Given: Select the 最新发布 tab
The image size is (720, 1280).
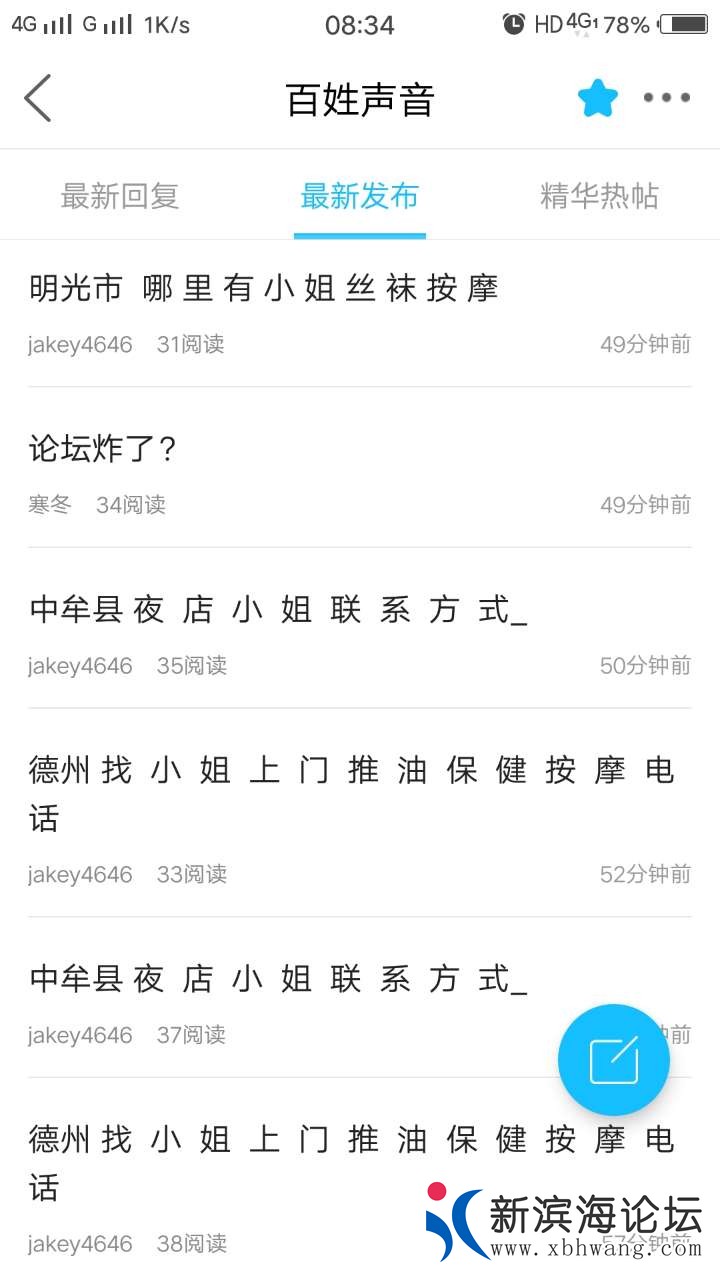Looking at the screenshot, I should [360, 196].
